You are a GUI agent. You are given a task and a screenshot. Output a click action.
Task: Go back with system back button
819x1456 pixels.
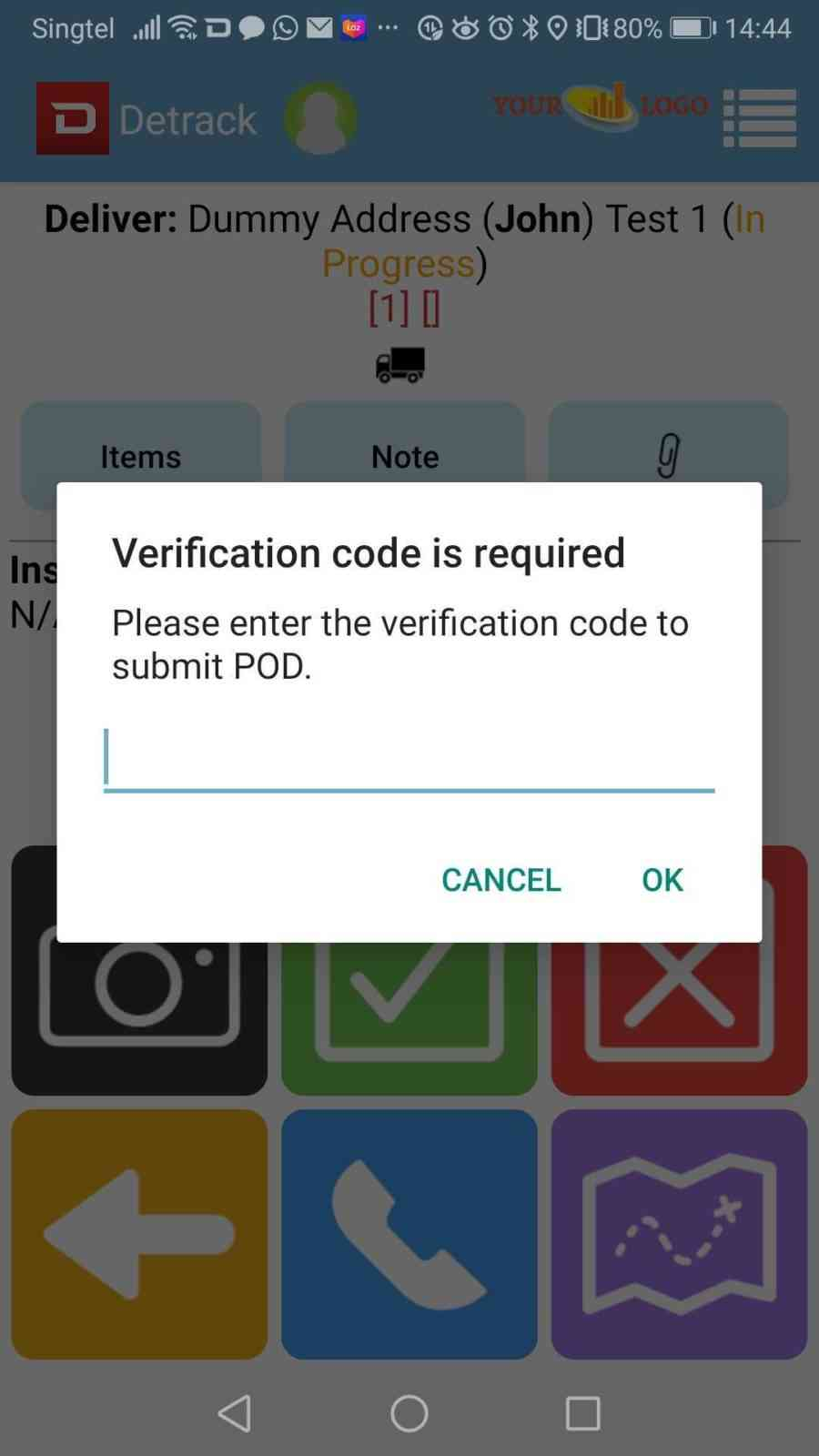click(235, 1413)
